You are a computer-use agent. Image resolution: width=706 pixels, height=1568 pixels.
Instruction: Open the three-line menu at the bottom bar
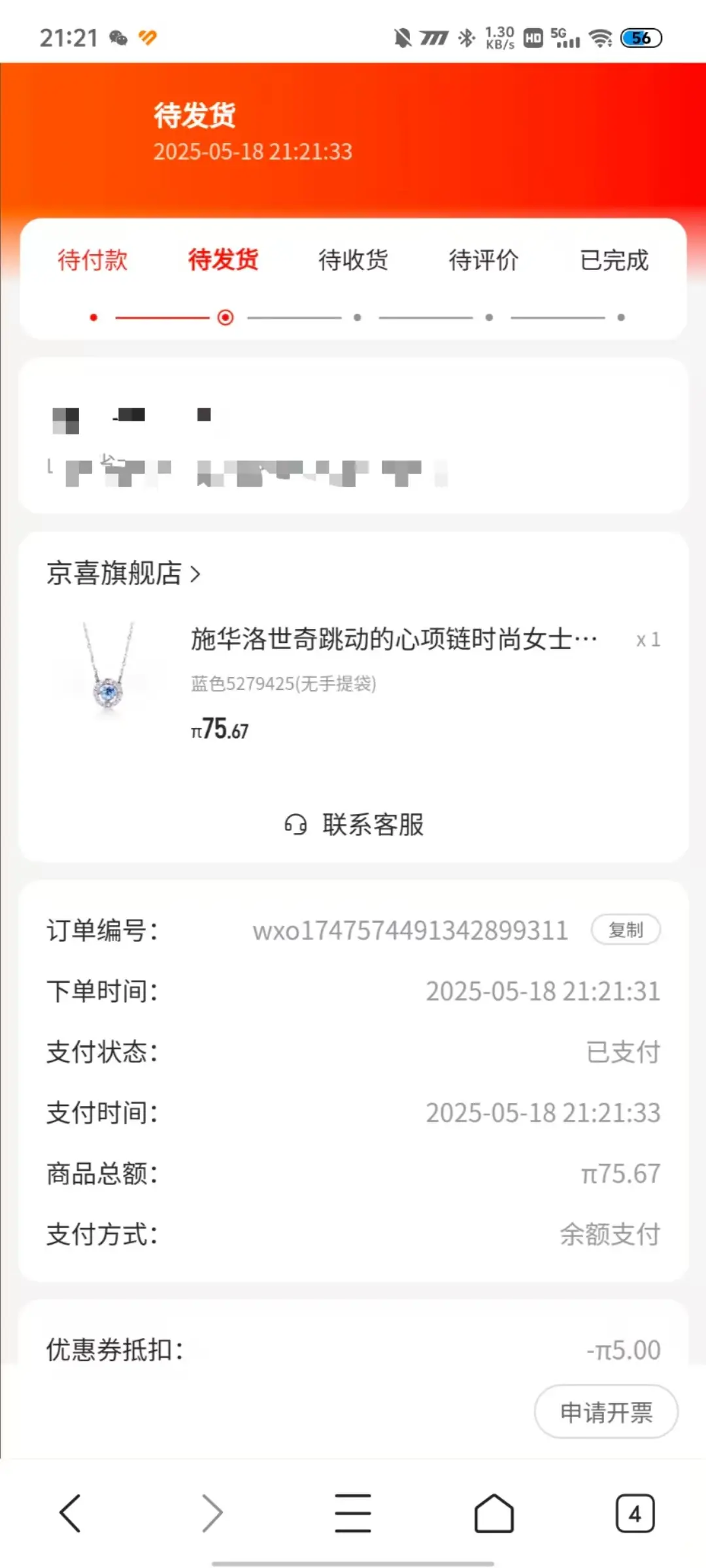coord(353,1513)
